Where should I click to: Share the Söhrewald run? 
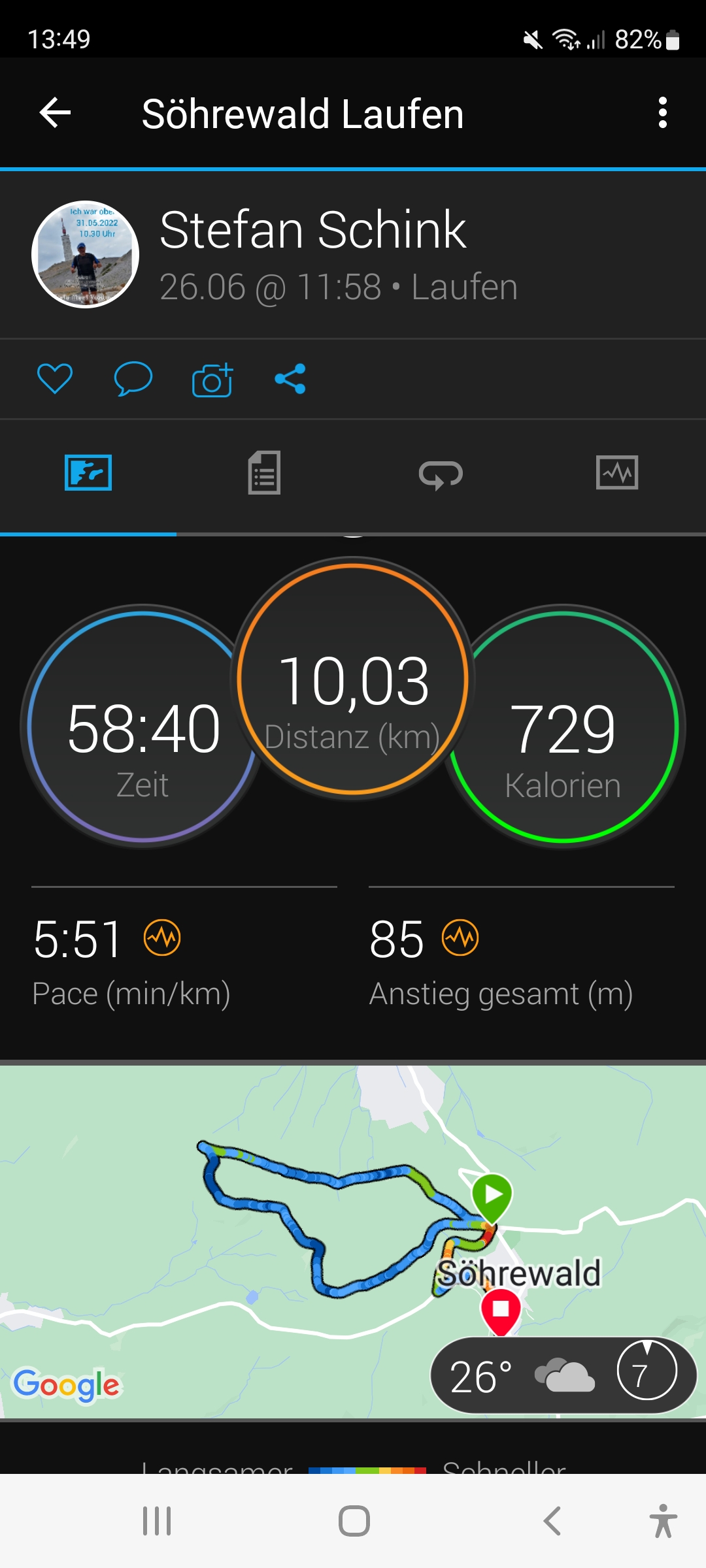290,379
